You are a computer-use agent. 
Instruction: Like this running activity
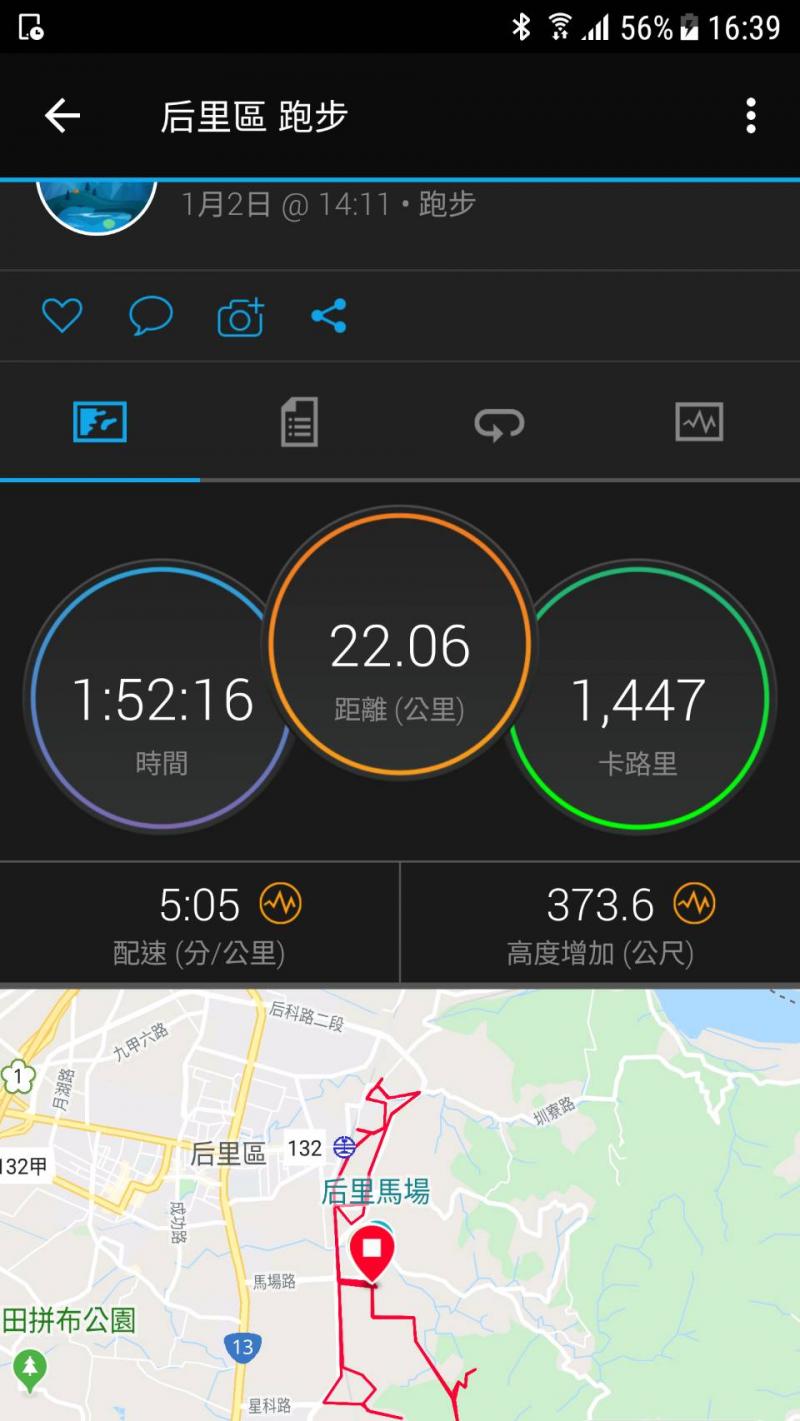click(61, 316)
